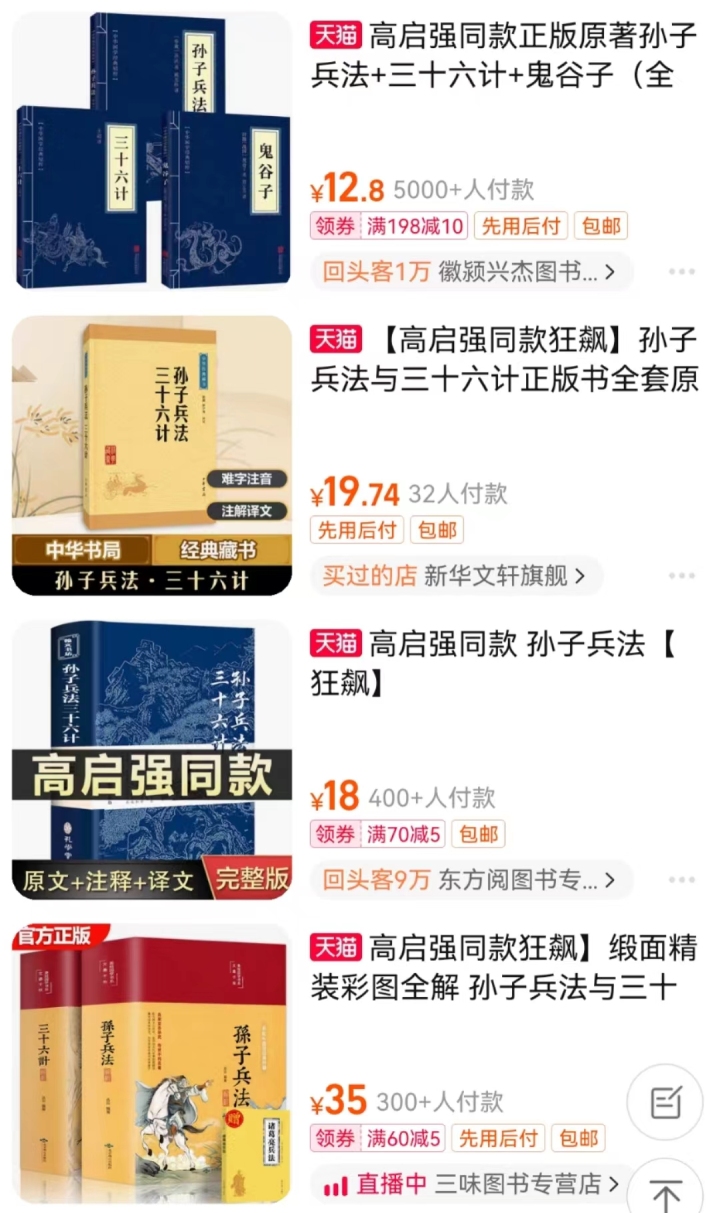Open more options for the ¥19.74 item
This screenshot has width=720, height=1213.
[682, 576]
